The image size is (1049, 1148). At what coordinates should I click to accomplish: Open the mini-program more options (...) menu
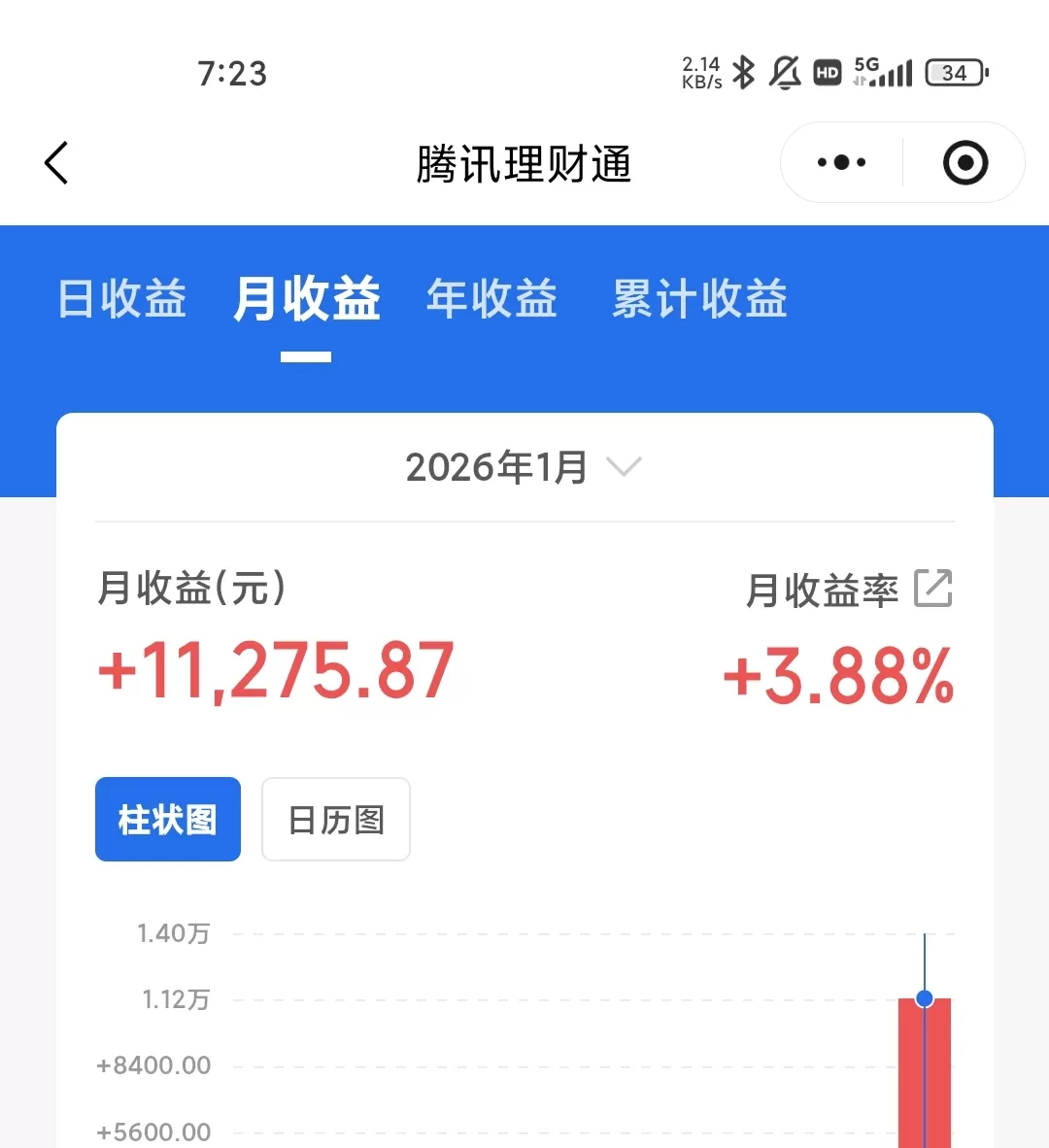point(839,162)
